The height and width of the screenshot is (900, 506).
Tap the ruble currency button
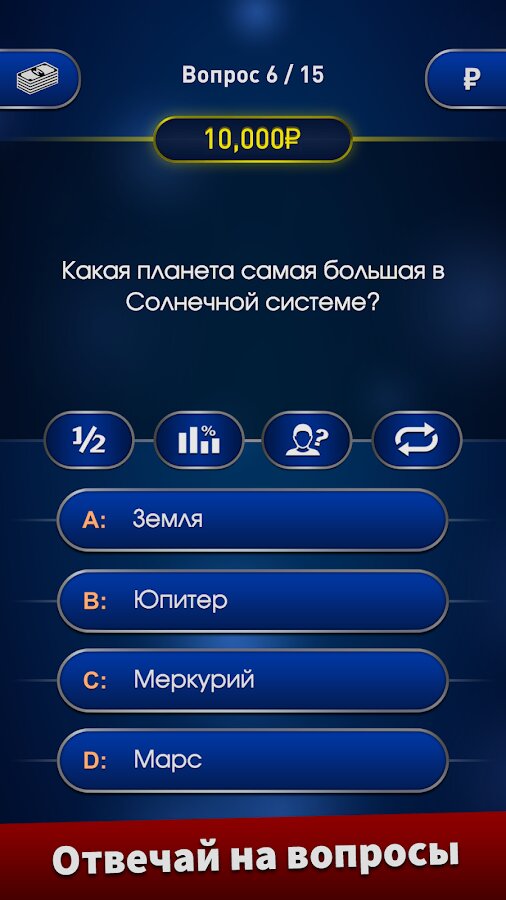coord(466,79)
